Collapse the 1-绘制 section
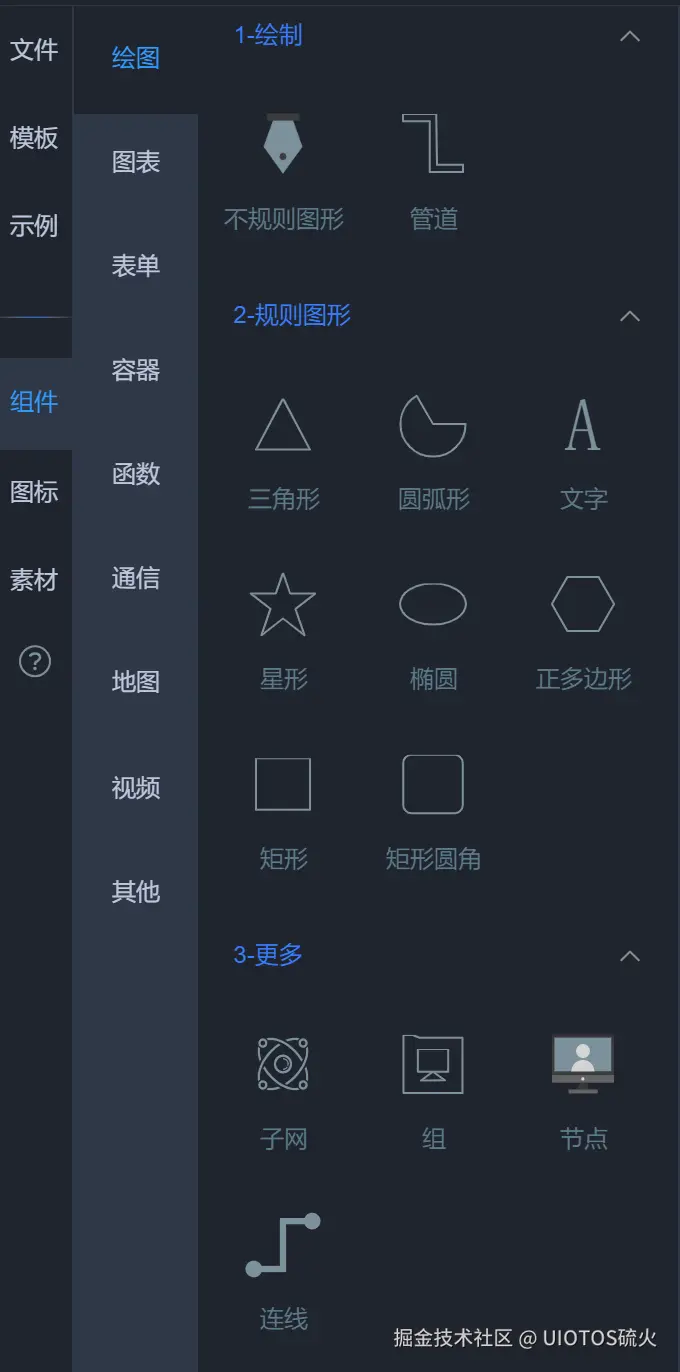680x1372 pixels. point(629,36)
